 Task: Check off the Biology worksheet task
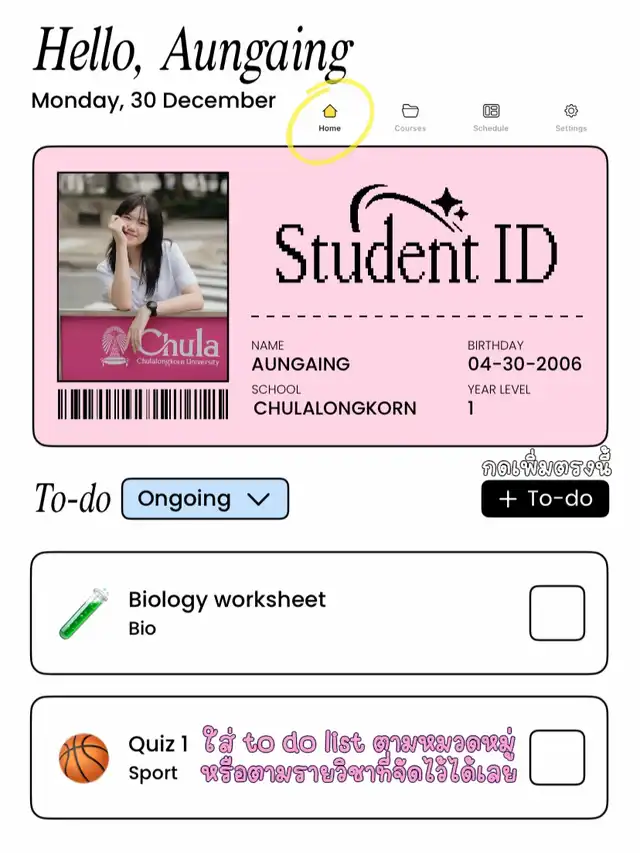557,613
